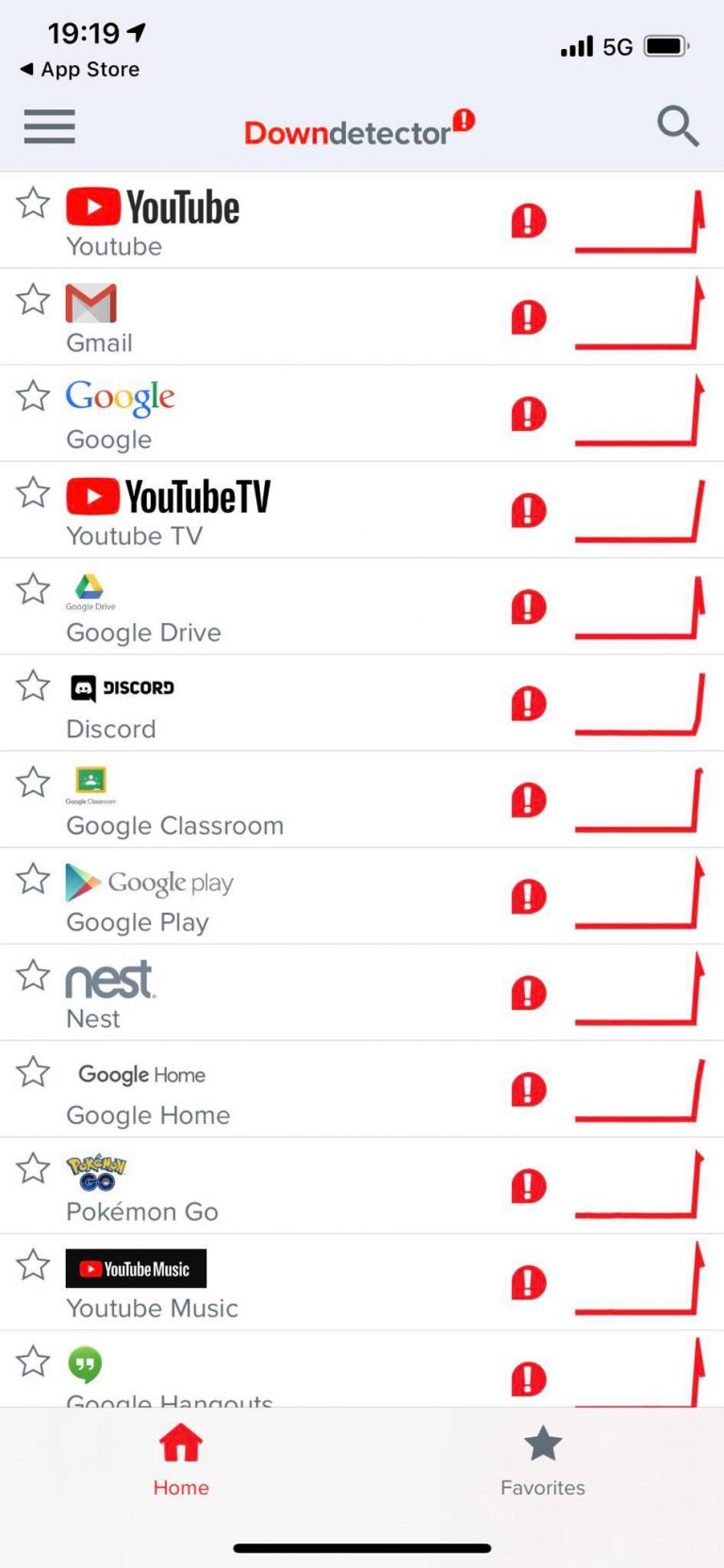The width and height of the screenshot is (724, 1568).
Task: View Pokémon Go status
Action: pyautogui.click(x=362, y=1186)
